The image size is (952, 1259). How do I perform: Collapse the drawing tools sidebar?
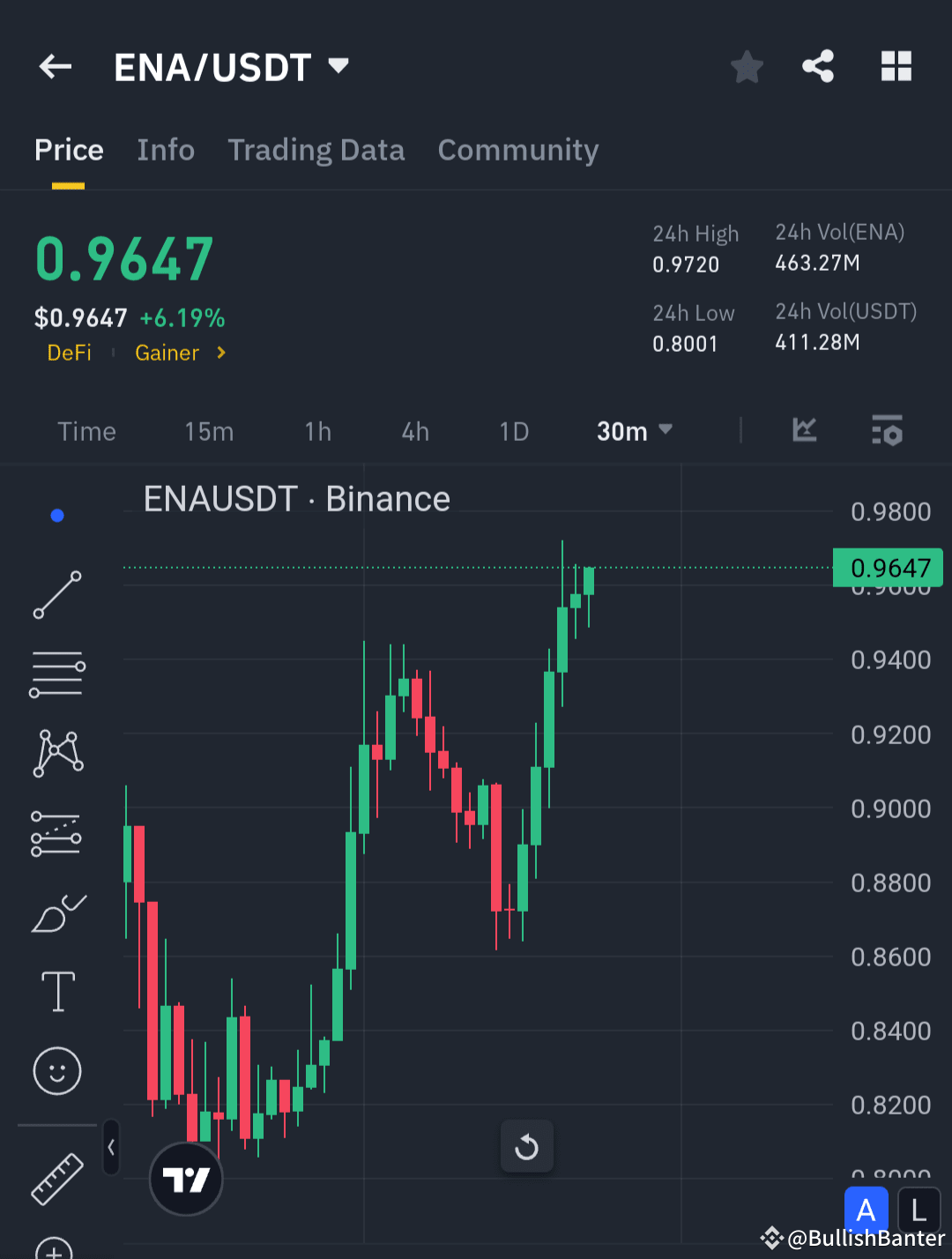tap(111, 1148)
